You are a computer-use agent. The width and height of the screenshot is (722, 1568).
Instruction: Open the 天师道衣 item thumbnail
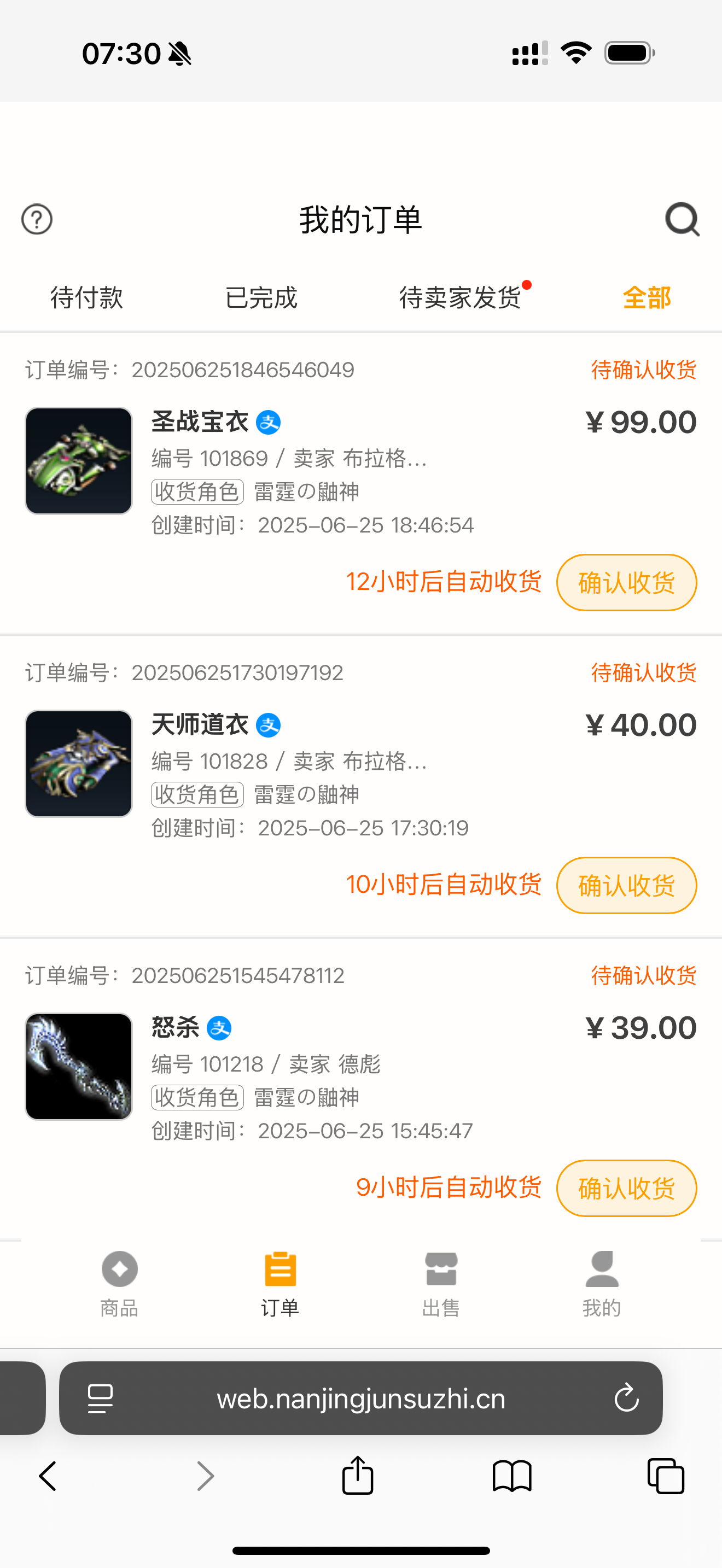point(79,763)
